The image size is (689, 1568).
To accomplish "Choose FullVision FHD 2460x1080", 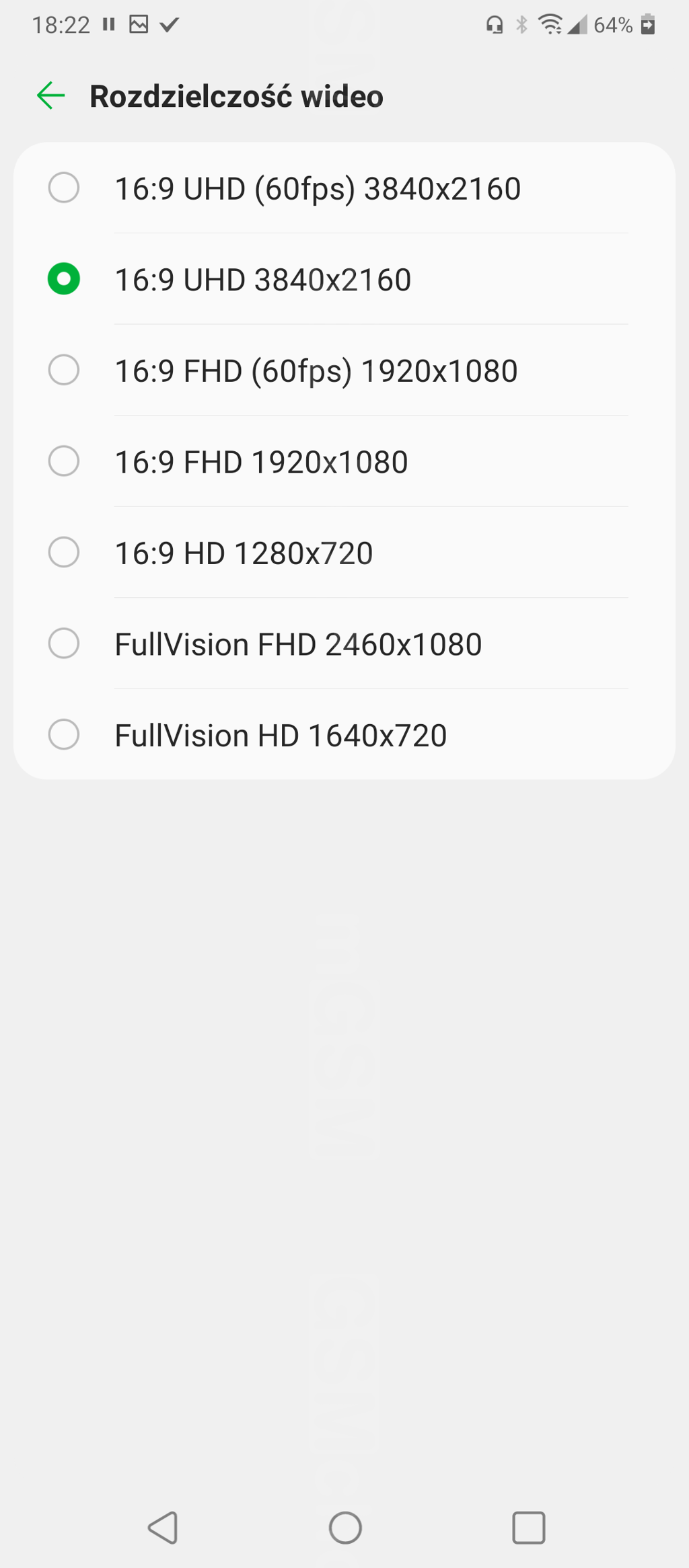I will 344,643.
